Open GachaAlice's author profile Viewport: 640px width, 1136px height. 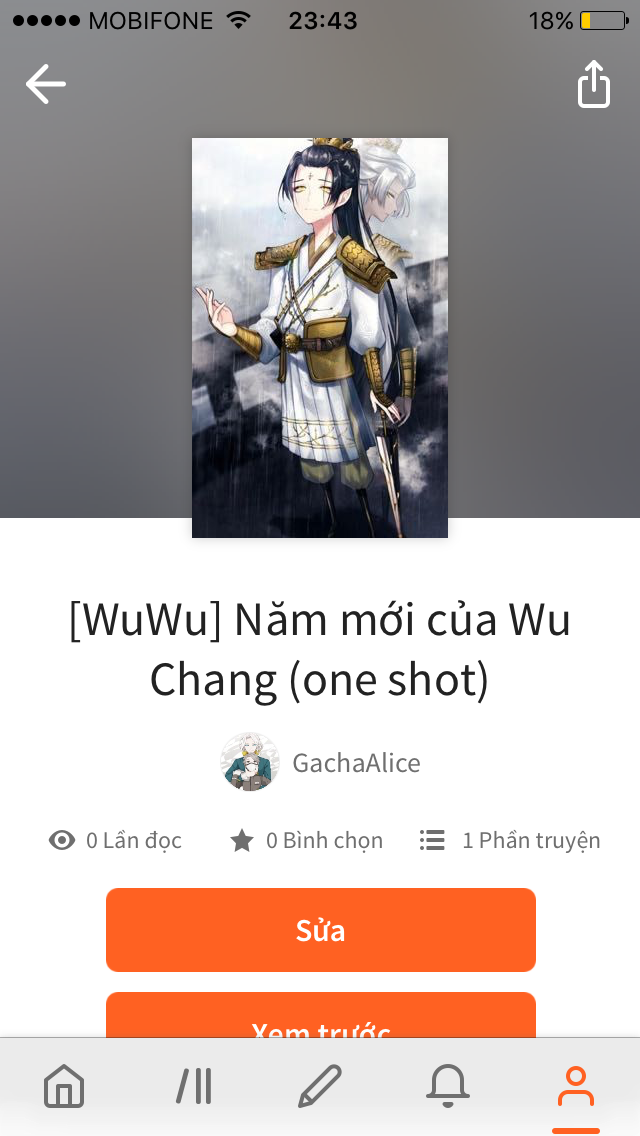tap(320, 762)
